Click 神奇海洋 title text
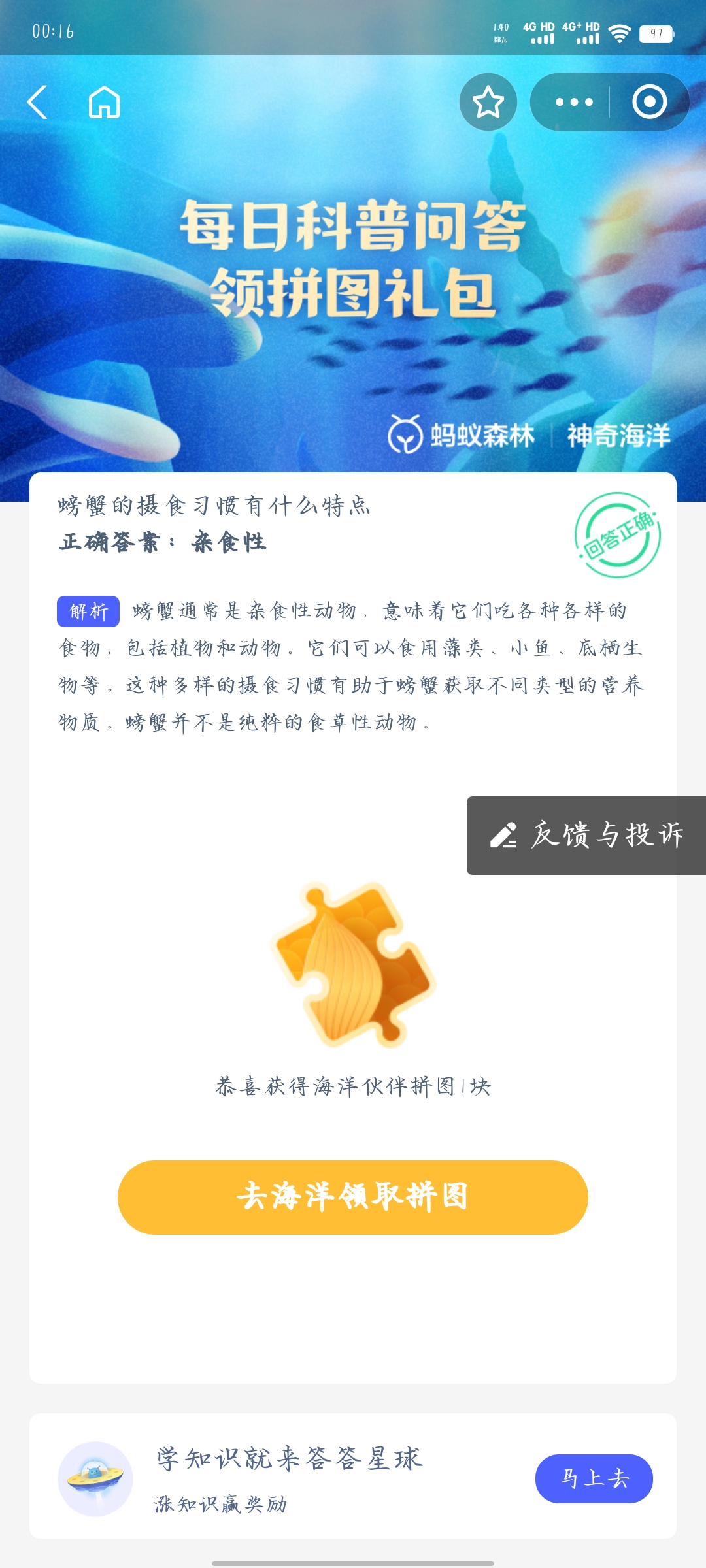The image size is (706, 1568). tap(618, 434)
